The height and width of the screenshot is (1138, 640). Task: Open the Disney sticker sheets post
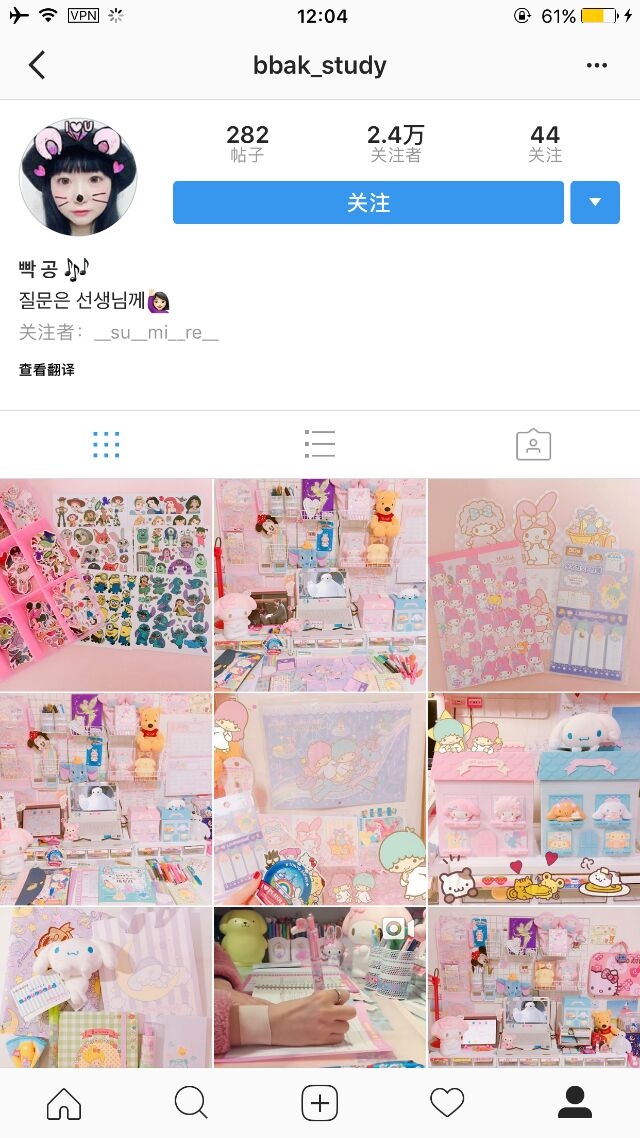pyautogui.click(x=106, y=585)
